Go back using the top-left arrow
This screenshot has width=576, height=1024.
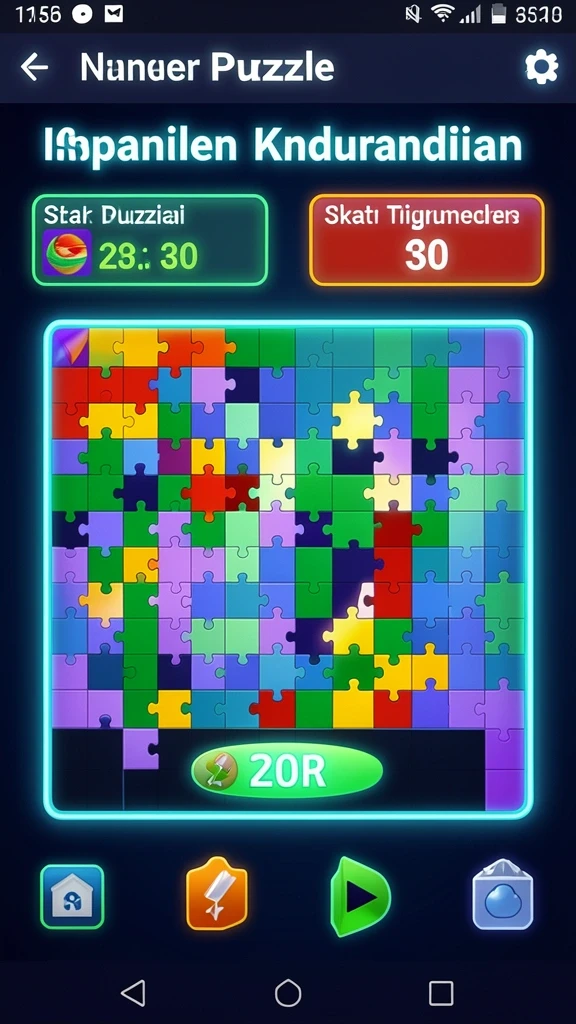tap(35, 67)
